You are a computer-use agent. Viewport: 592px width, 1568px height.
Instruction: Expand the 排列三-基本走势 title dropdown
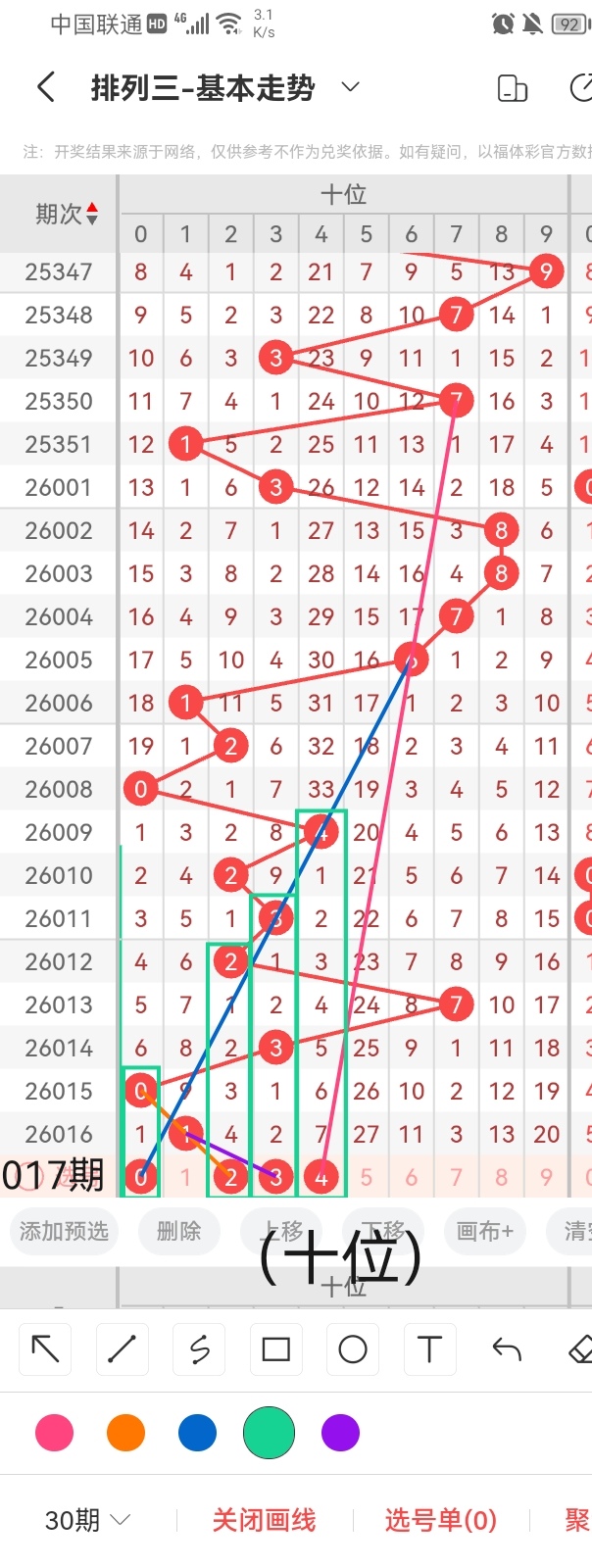350,87
